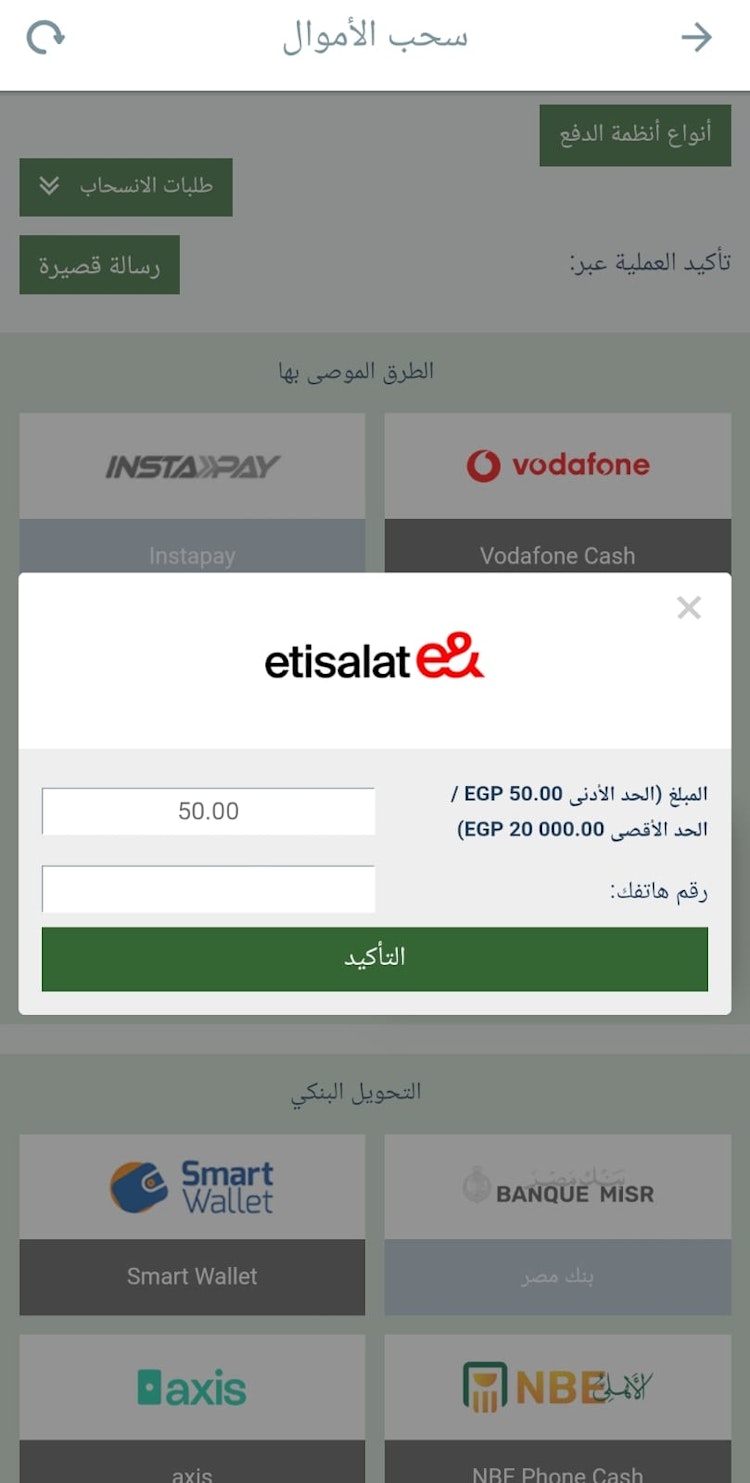Confirm withdrawal with التأكيد button
The image size is (750, 1483).
(374, 958)
